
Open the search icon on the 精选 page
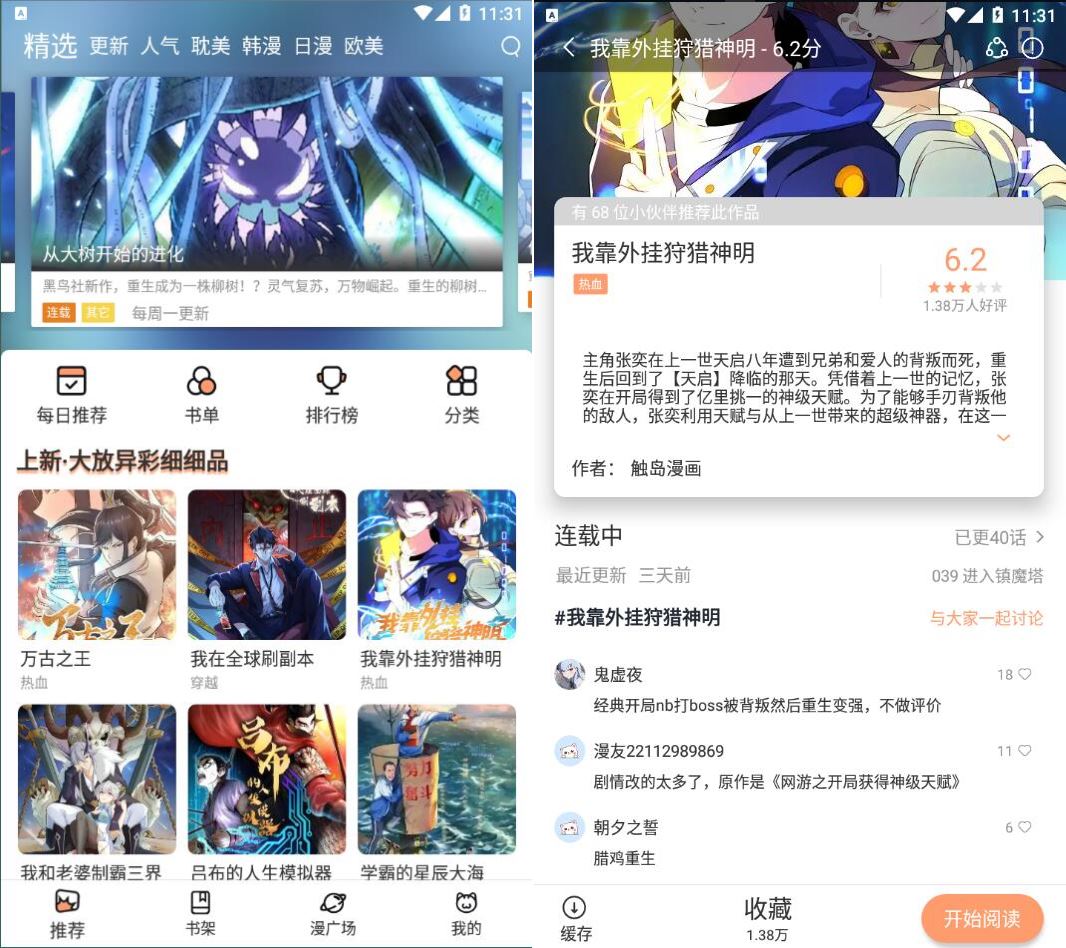click(x=510, y=46)
